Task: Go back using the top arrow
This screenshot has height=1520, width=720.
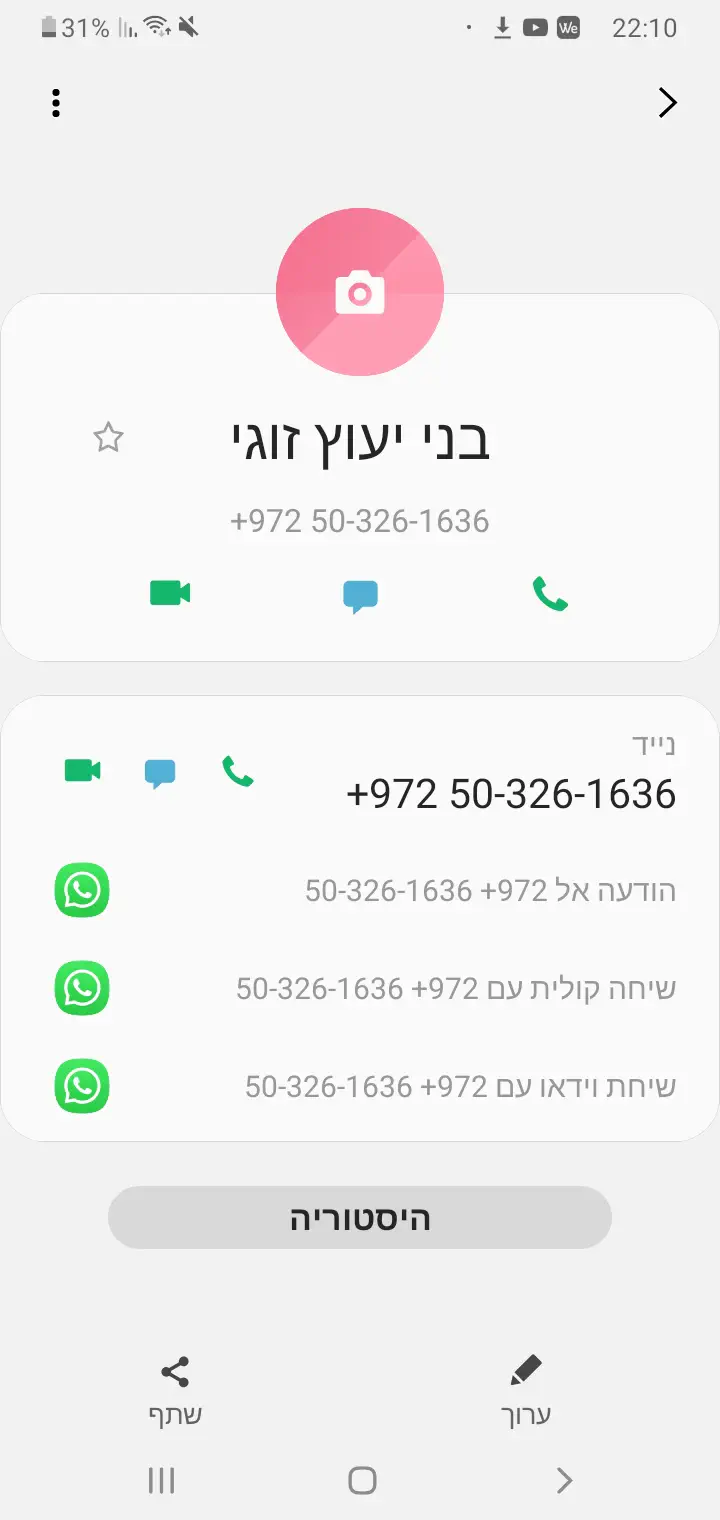Action: point(667,103)
